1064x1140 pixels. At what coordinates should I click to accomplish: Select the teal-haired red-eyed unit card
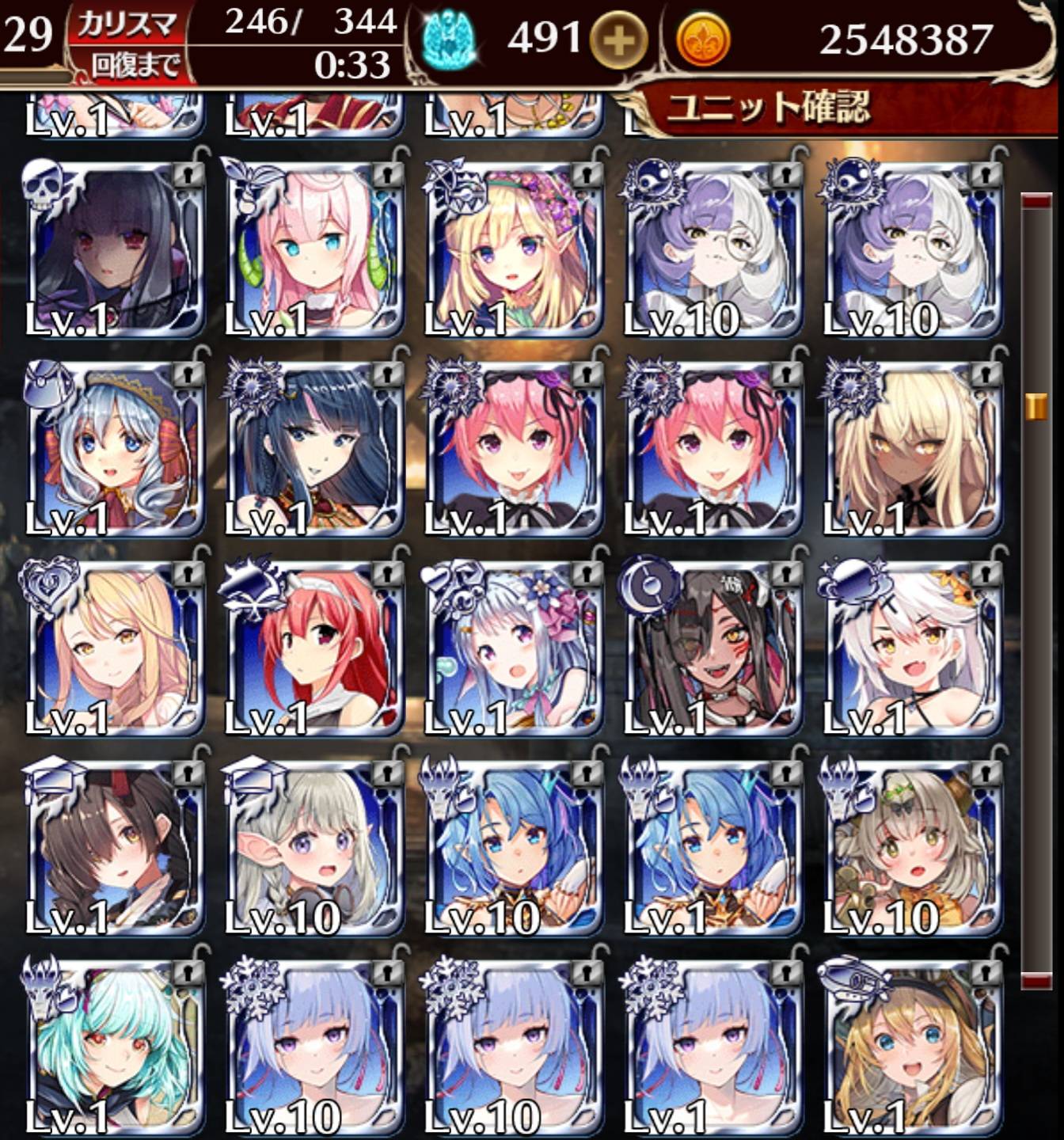(116, 1047)
